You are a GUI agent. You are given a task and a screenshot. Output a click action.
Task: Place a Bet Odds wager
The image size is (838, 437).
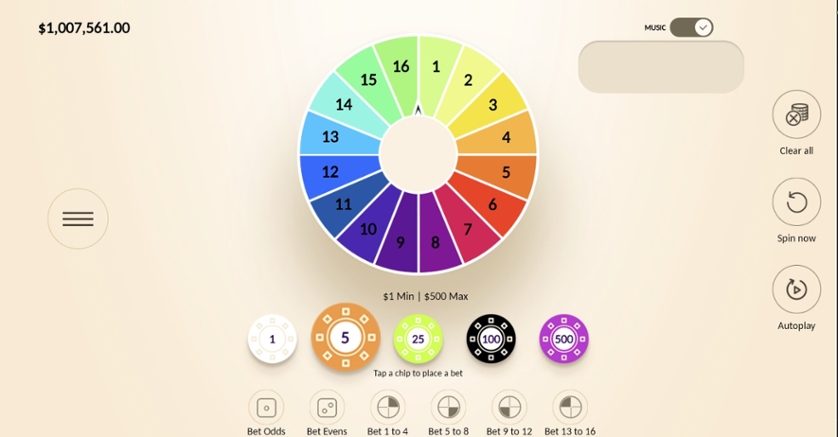pos(266,408)
